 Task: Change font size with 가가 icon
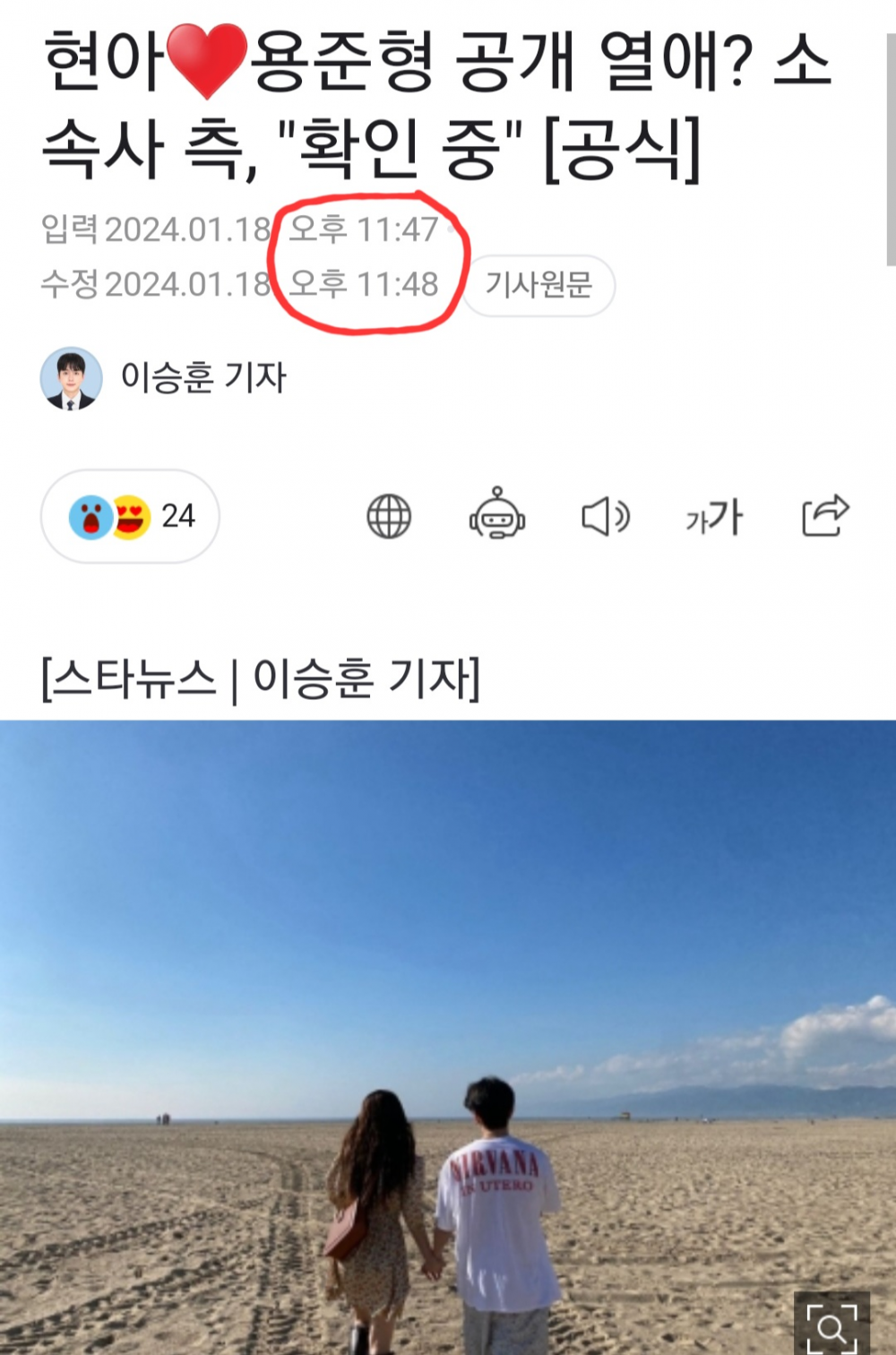click(x=714, y=516)
